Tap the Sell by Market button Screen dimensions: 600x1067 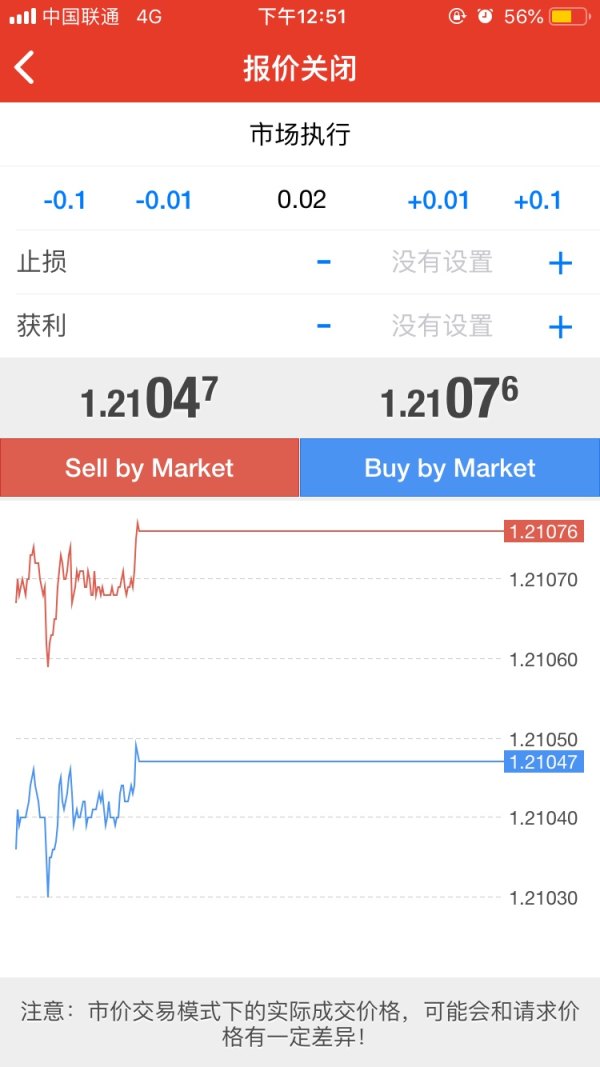pyautogui.click(x=150, y=468)
